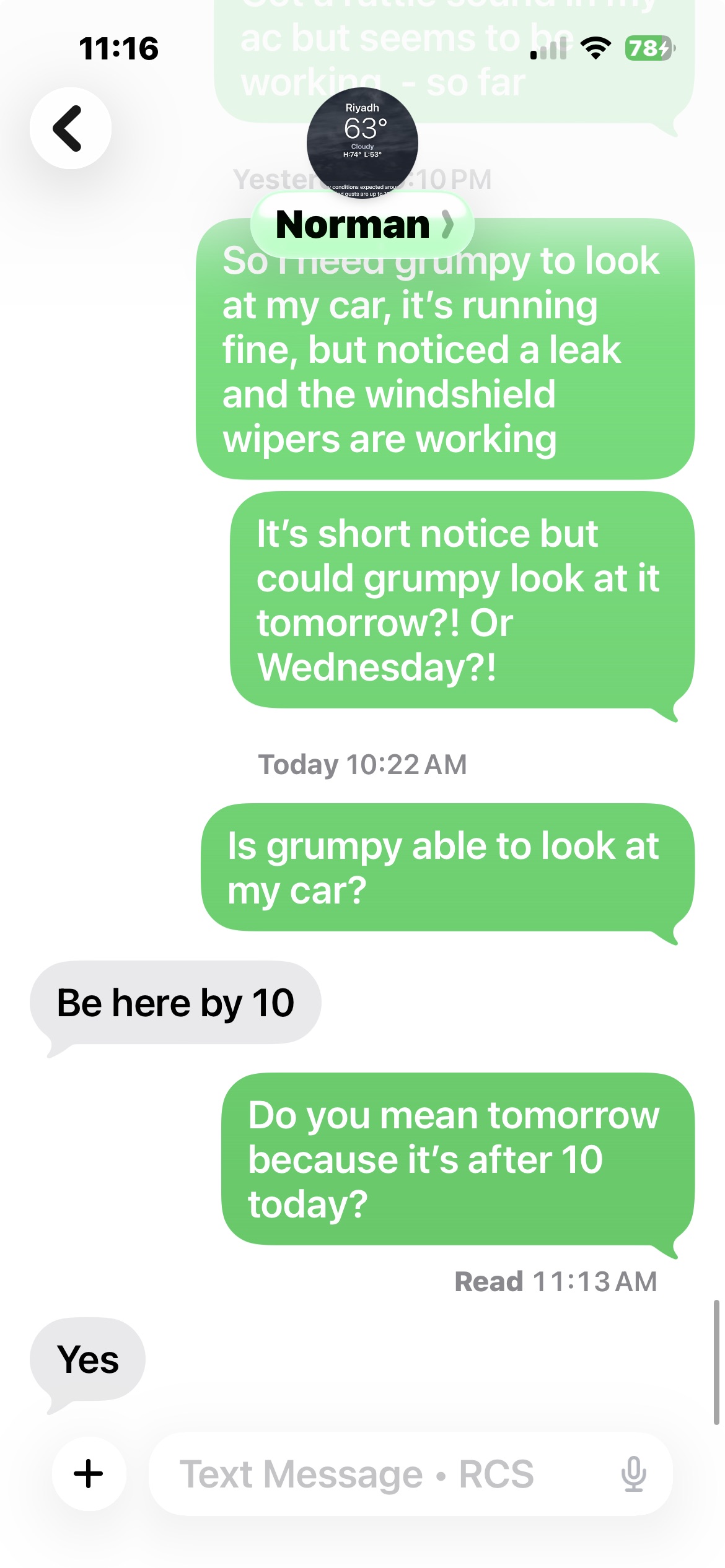Image resolution: width=725 pixels, height=1568 pixels.
Task: Record an audio message with the microphone
Action: coord(633,1474)
